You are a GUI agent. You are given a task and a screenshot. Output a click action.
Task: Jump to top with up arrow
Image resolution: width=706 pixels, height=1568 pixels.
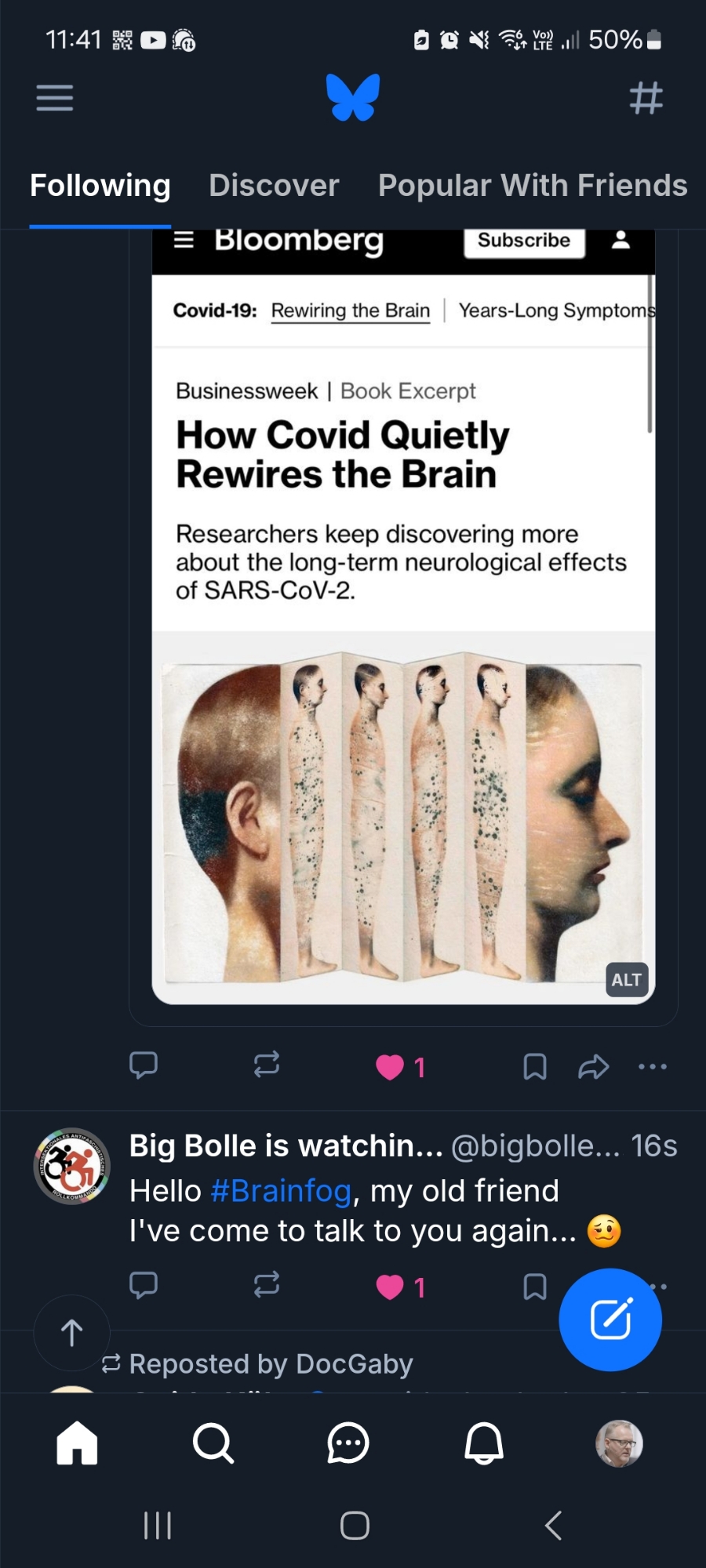coord(71,1333)
